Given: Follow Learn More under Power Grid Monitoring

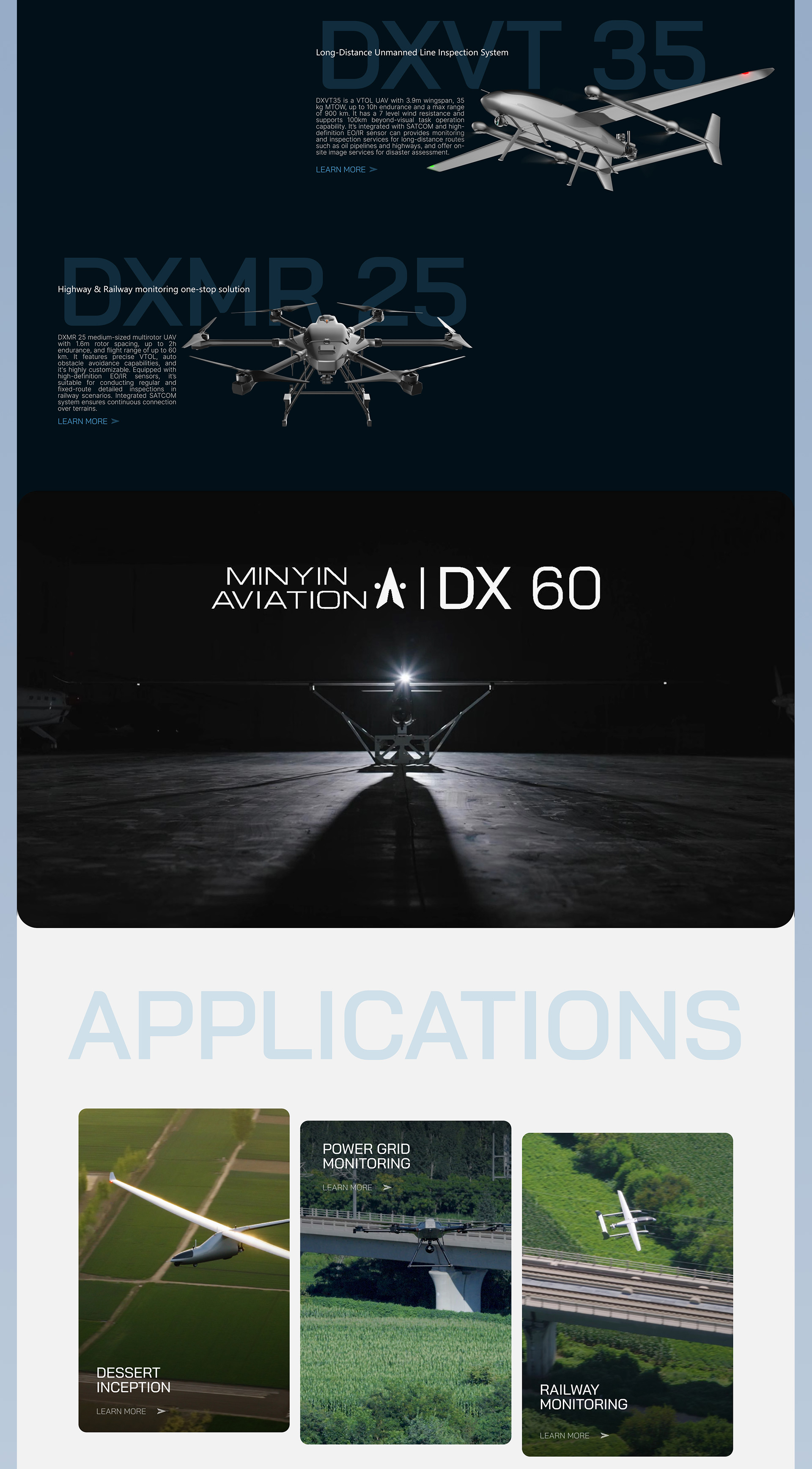Looking at the screenshot, I should (357, 1187).
